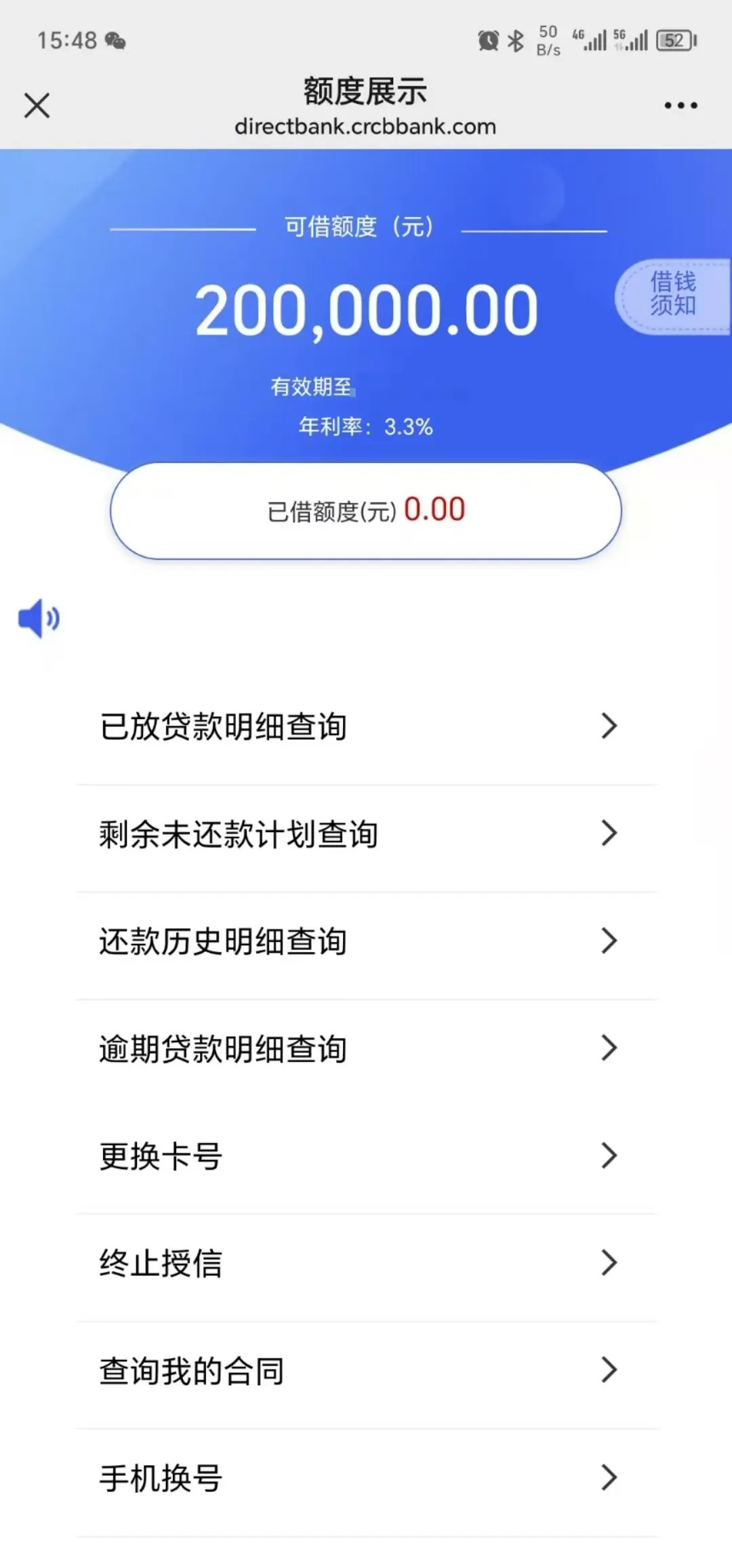Tap the Bluetooth icon in the status bar
This screenshot has height=1568, width=732.
516,41
